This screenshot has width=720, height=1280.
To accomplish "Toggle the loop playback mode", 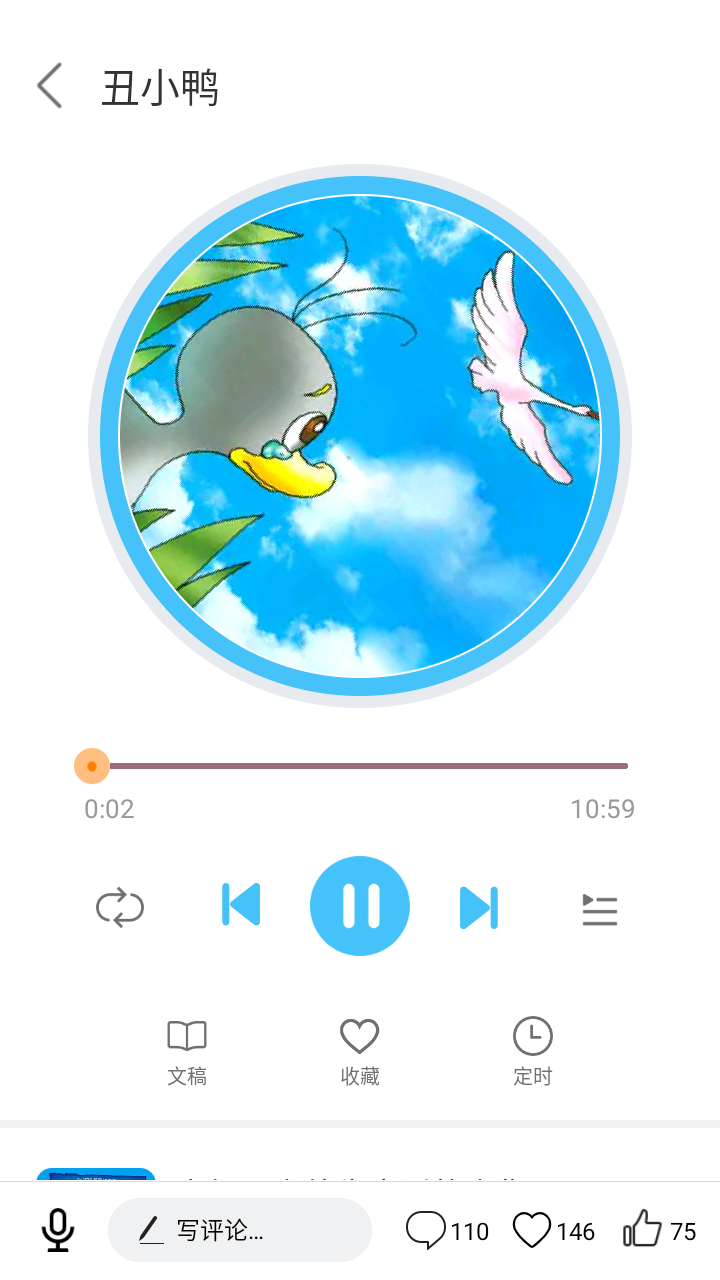I will (120, 908).
